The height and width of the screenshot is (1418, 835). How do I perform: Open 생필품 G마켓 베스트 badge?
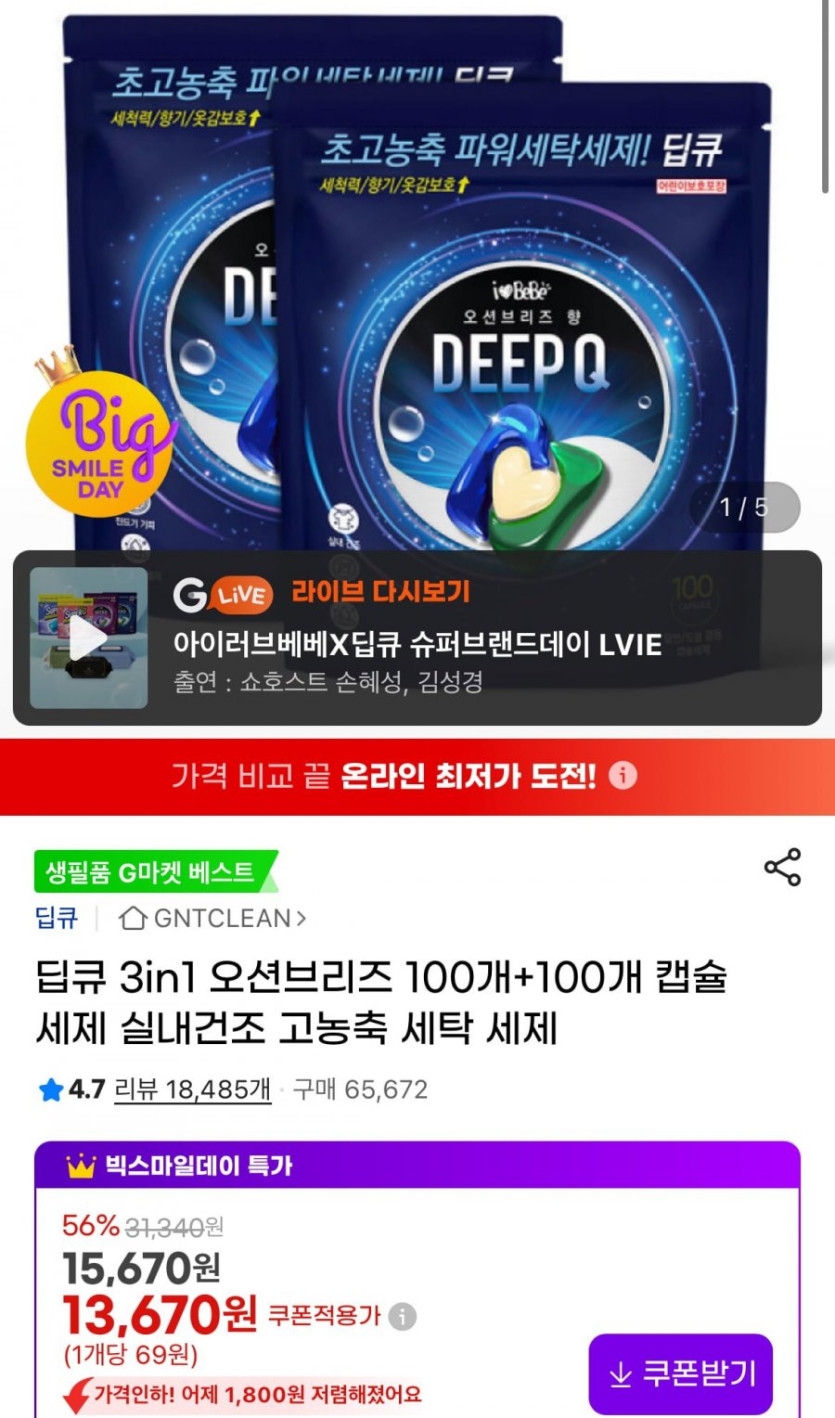click(150, 872)
